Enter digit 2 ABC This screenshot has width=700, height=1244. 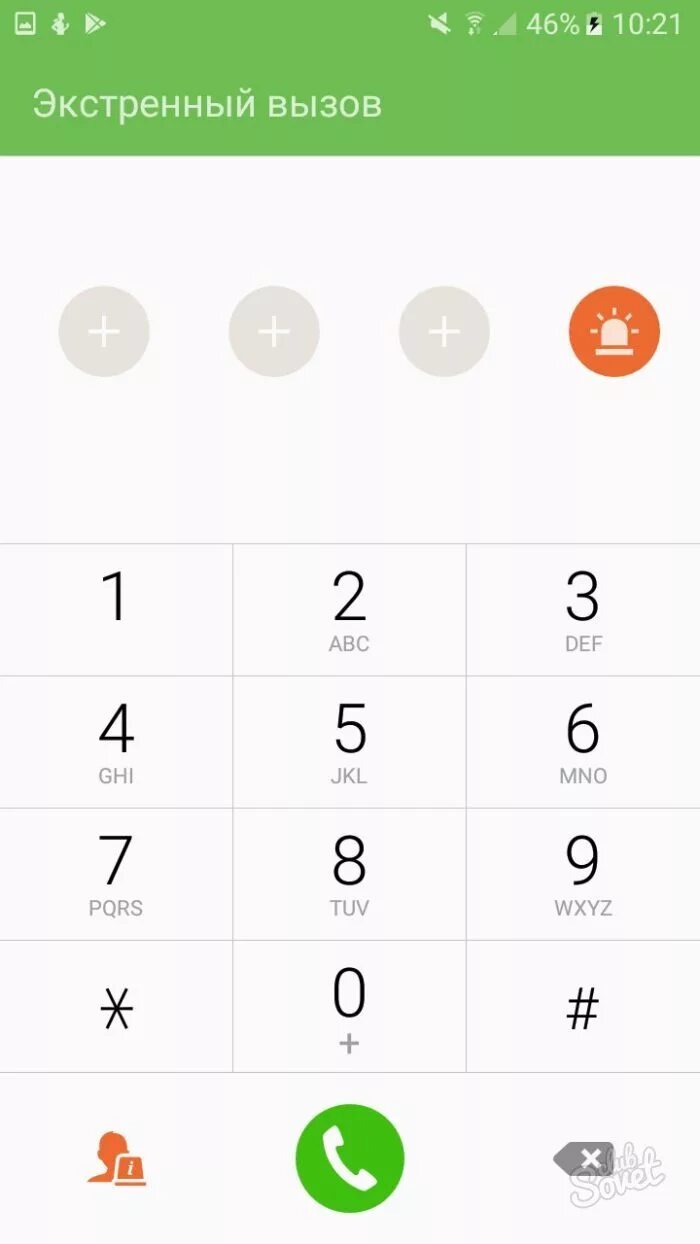pyautogui.click(x=349, y=610)
